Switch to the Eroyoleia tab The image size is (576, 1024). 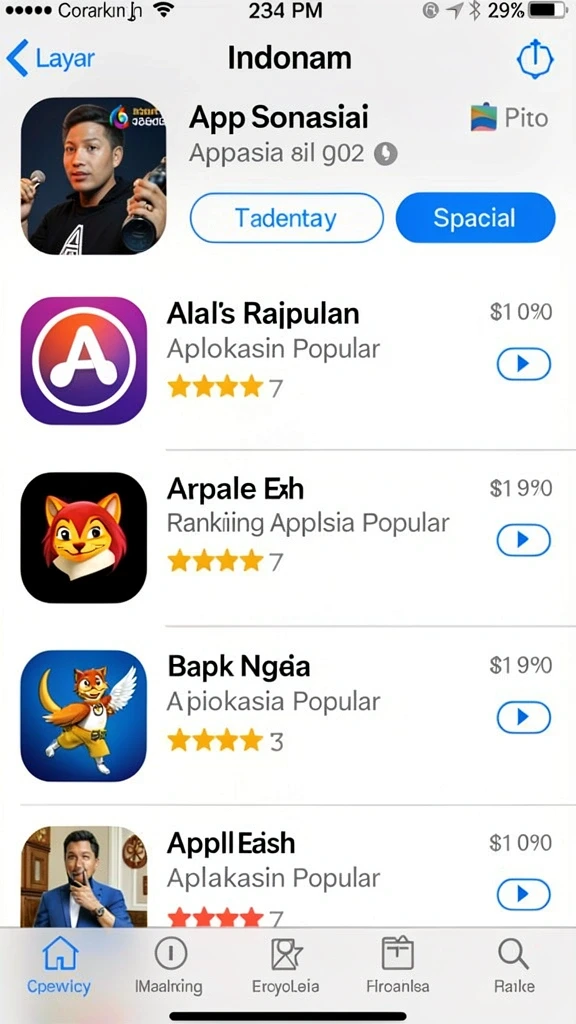pos(285,965)
